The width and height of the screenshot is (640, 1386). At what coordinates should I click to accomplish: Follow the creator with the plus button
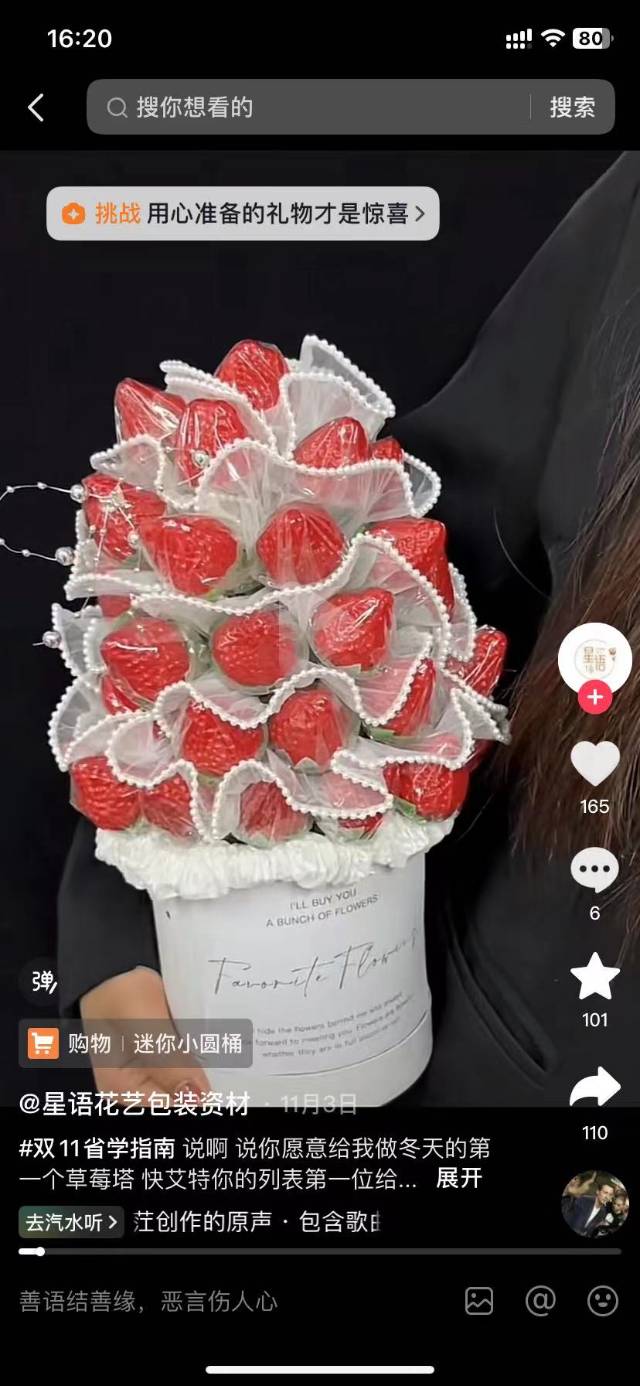coord(594,697)
